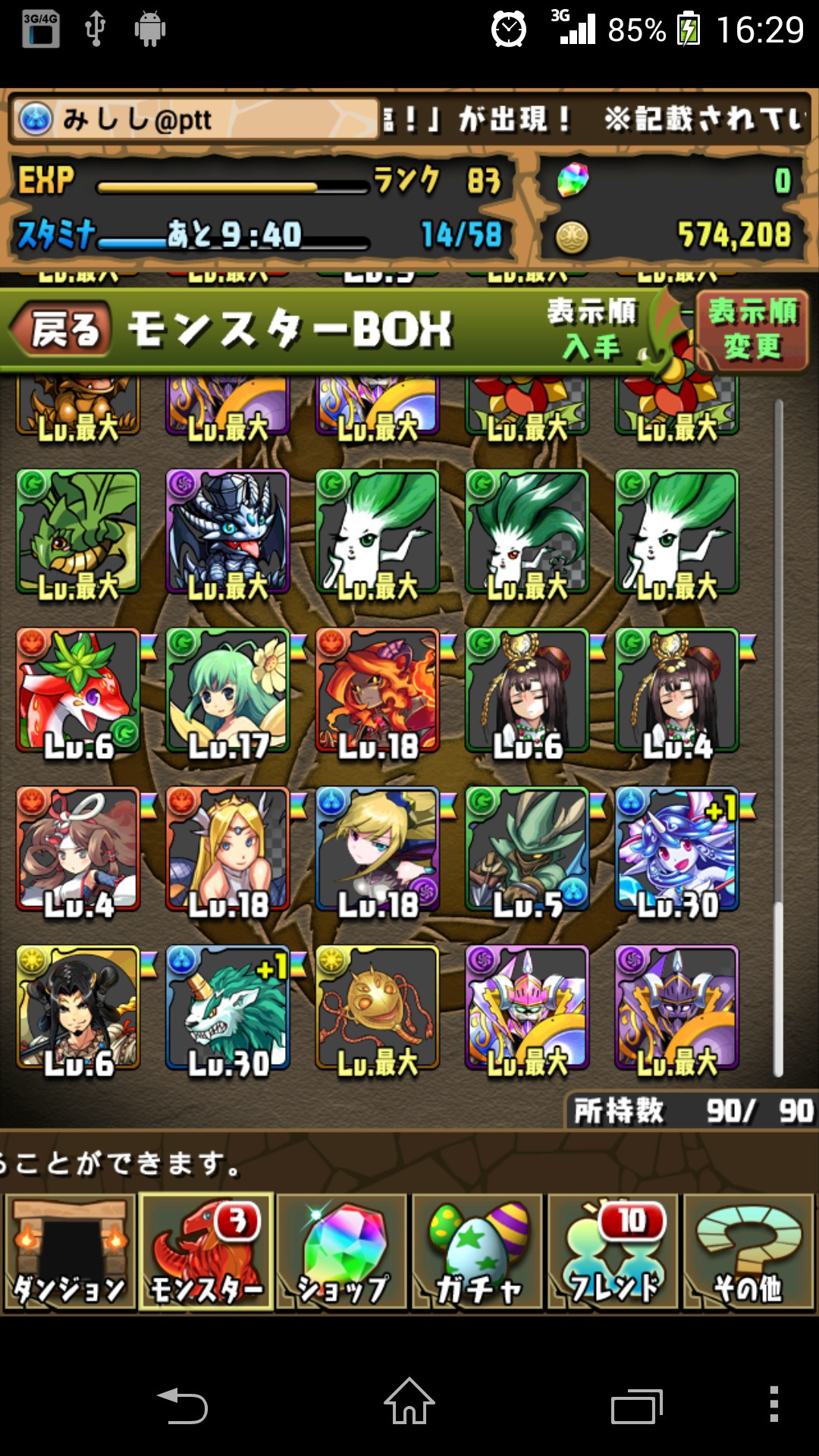The width and height of the screenshot is (819, 1456).
Task: Tap the 戻る back button
Action: [x=62, y=329]
